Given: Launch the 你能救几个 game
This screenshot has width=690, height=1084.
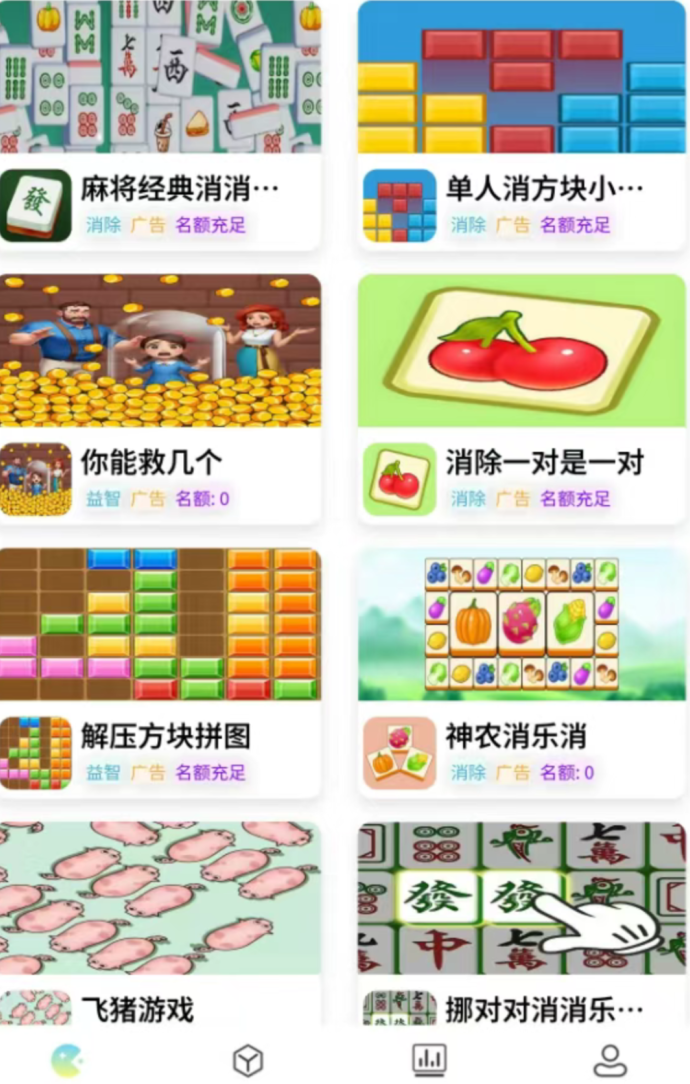Looking at the screenshot, I should click(x=160, y=395).
